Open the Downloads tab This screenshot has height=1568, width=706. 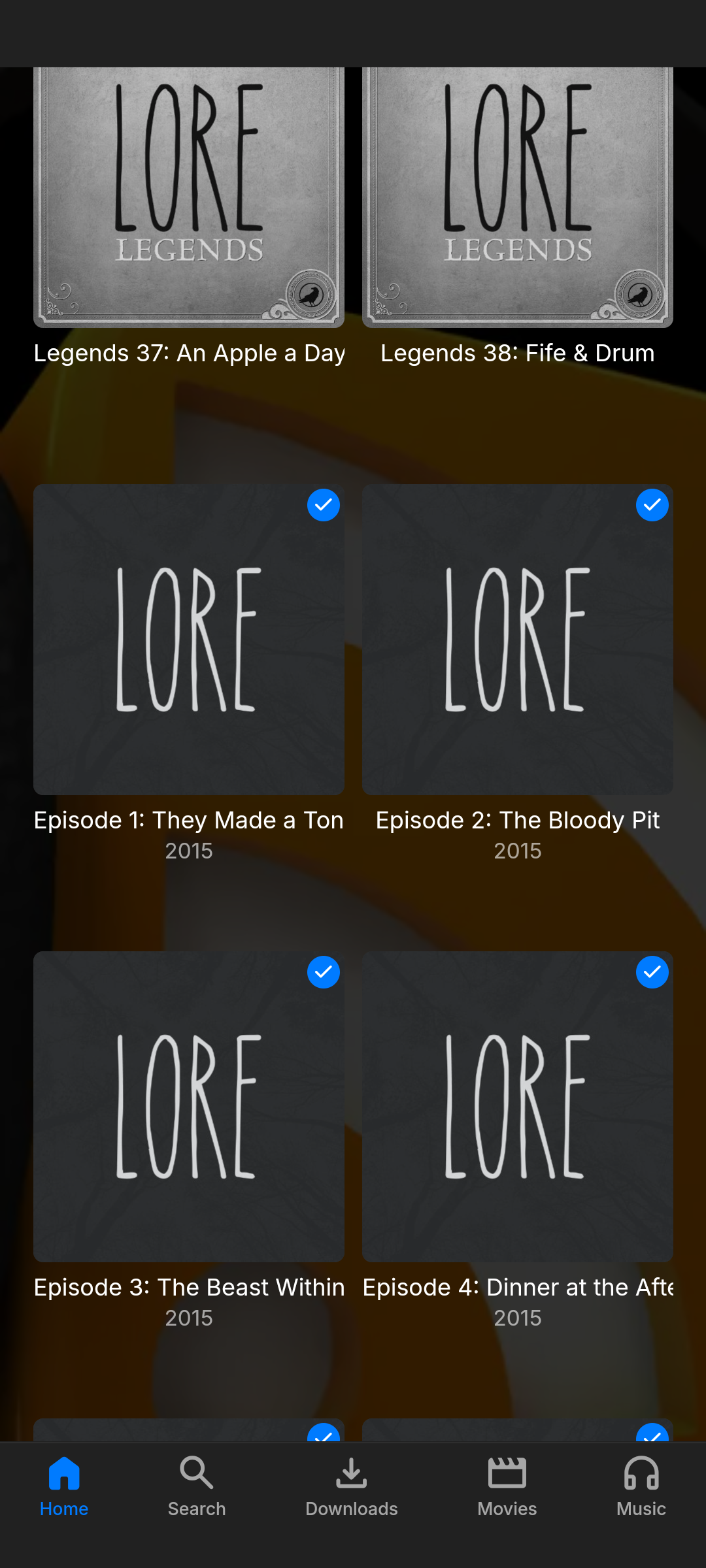point(352,1486)
